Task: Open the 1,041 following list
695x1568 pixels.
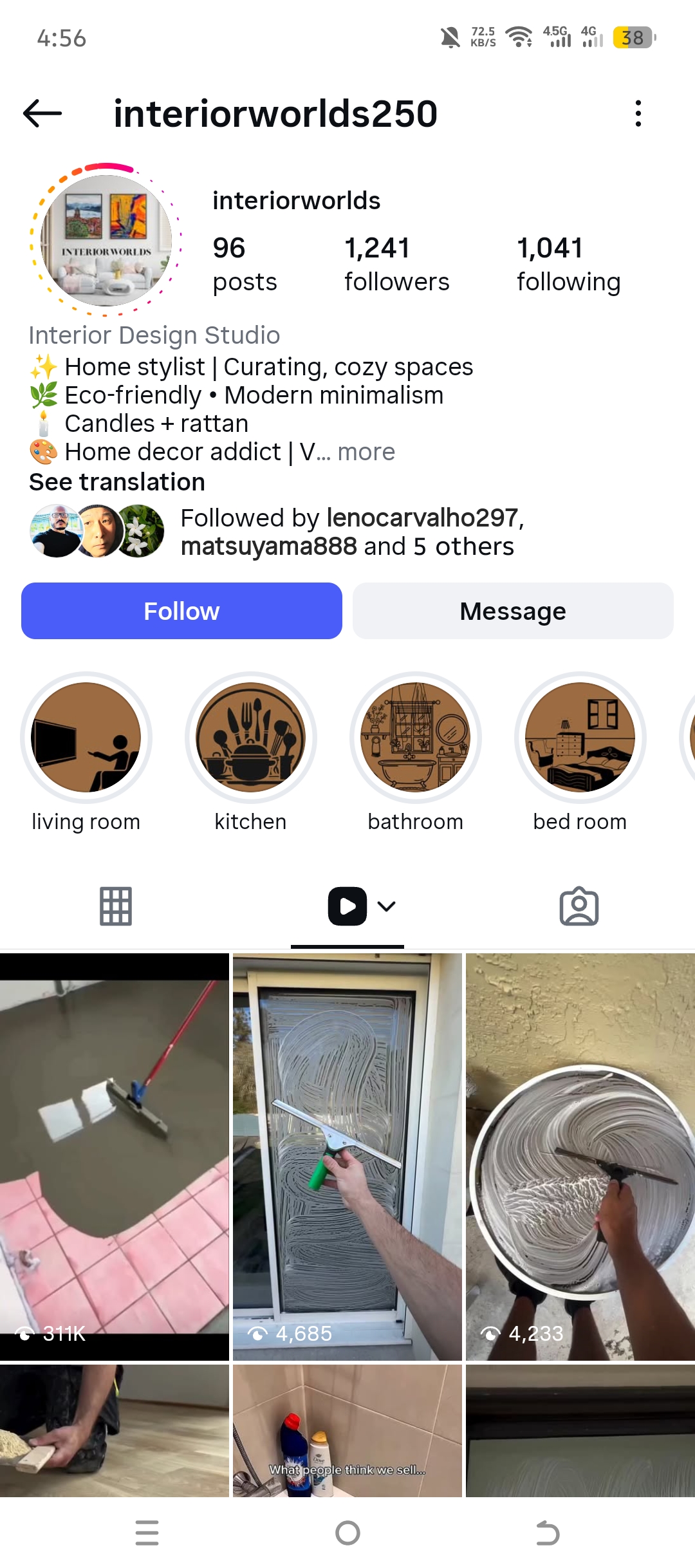Action: click(568, 264)
